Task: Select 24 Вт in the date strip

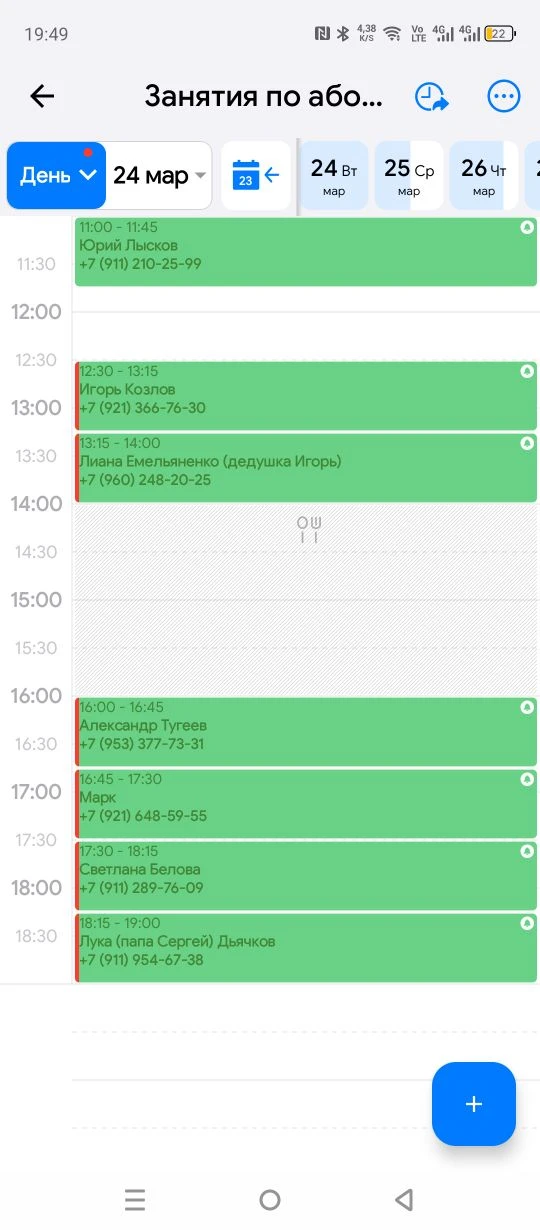Action: (x=334, y=175)
